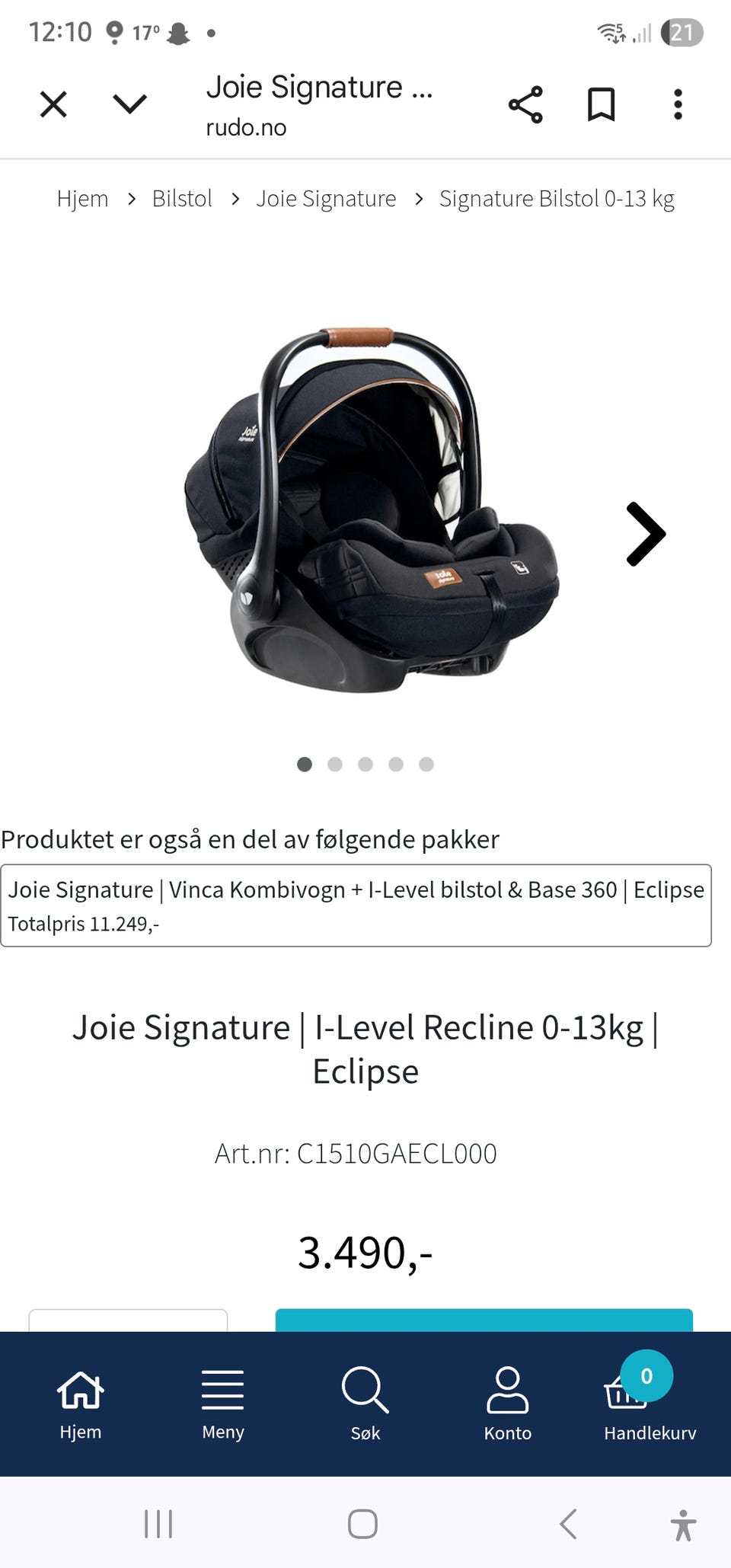Share this rudo.no page
This screenshot has height=1568, width=731.
coord(525,104)
